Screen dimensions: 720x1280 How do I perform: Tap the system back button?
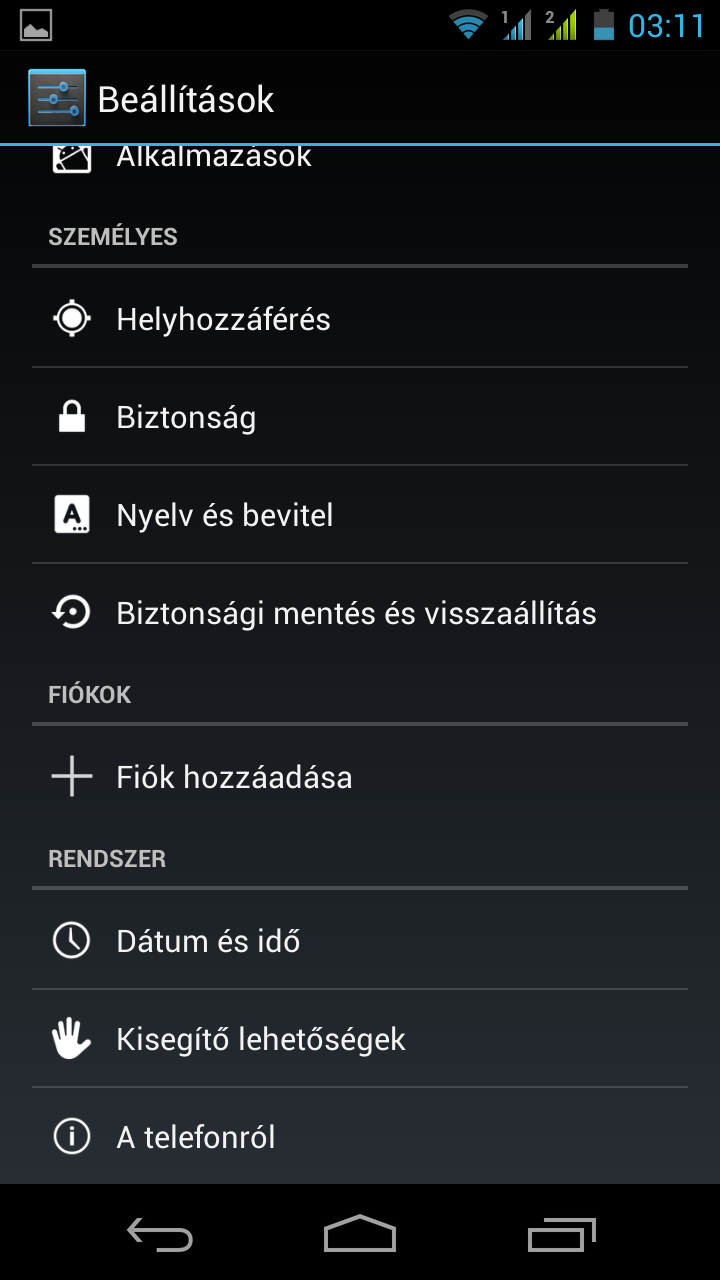point(160,1236)
